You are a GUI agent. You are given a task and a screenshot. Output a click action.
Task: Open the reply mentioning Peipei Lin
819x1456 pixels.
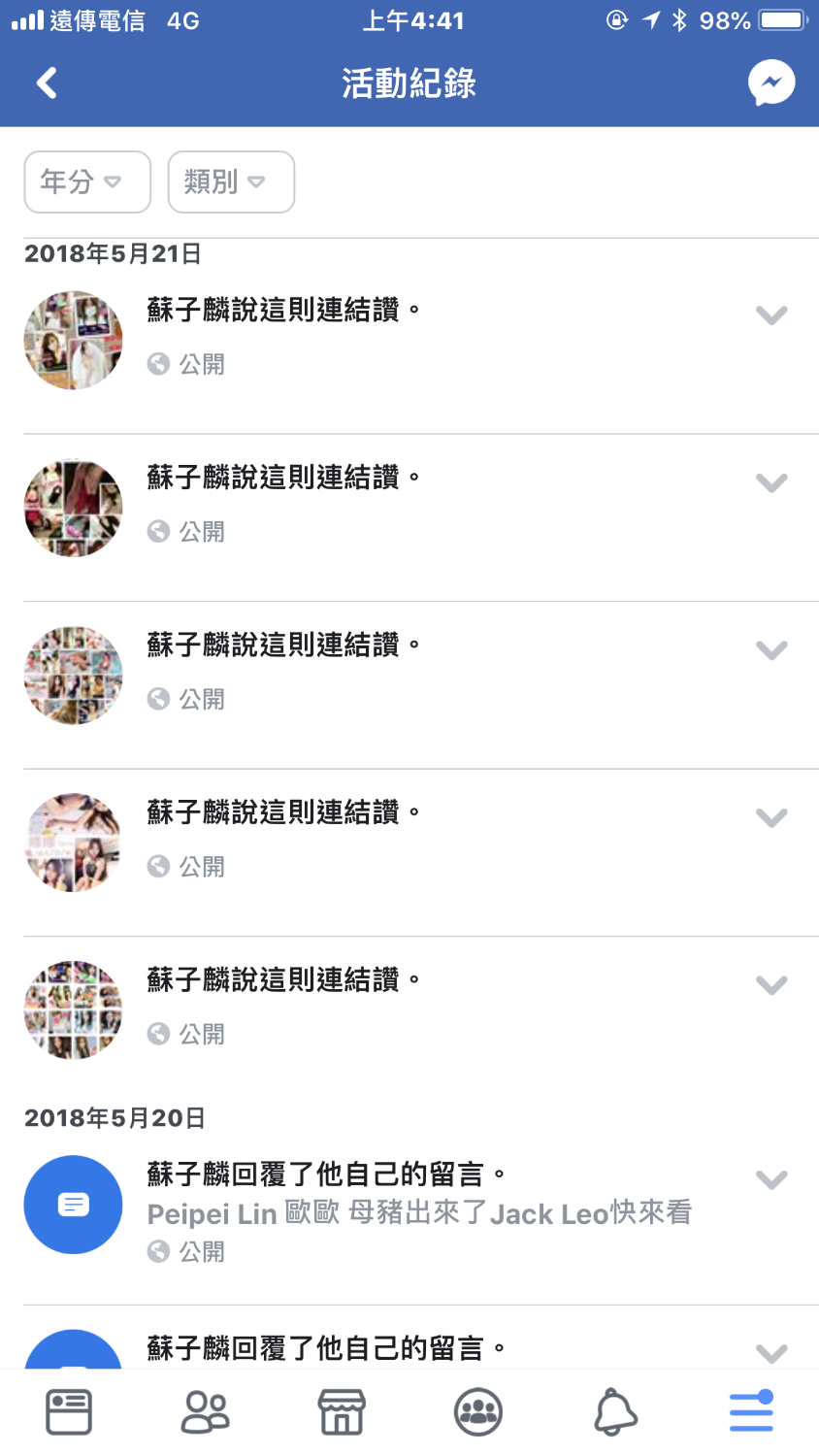point(417,1212)
